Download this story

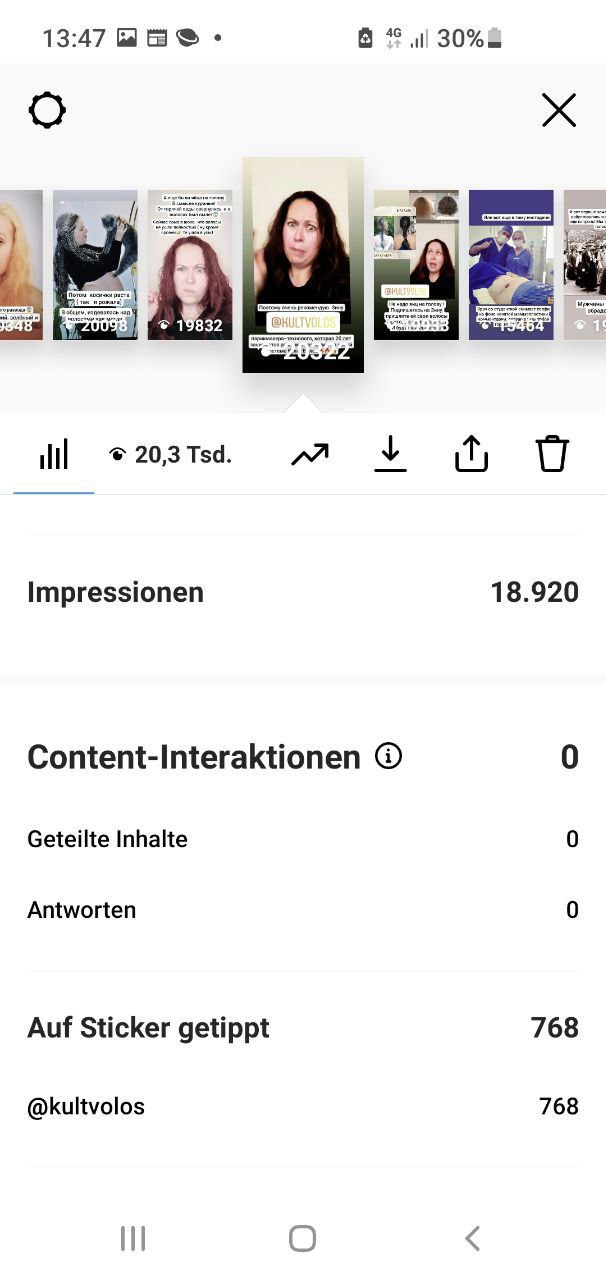(390, 455)
